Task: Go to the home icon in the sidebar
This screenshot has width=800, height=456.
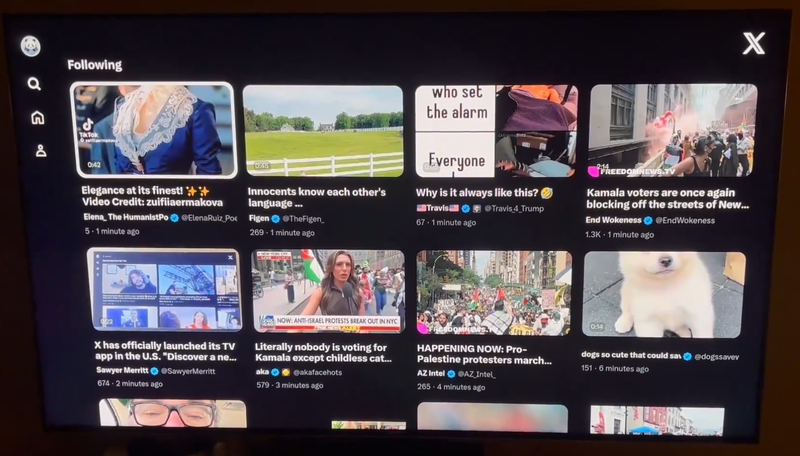Action: click(38, 118)
